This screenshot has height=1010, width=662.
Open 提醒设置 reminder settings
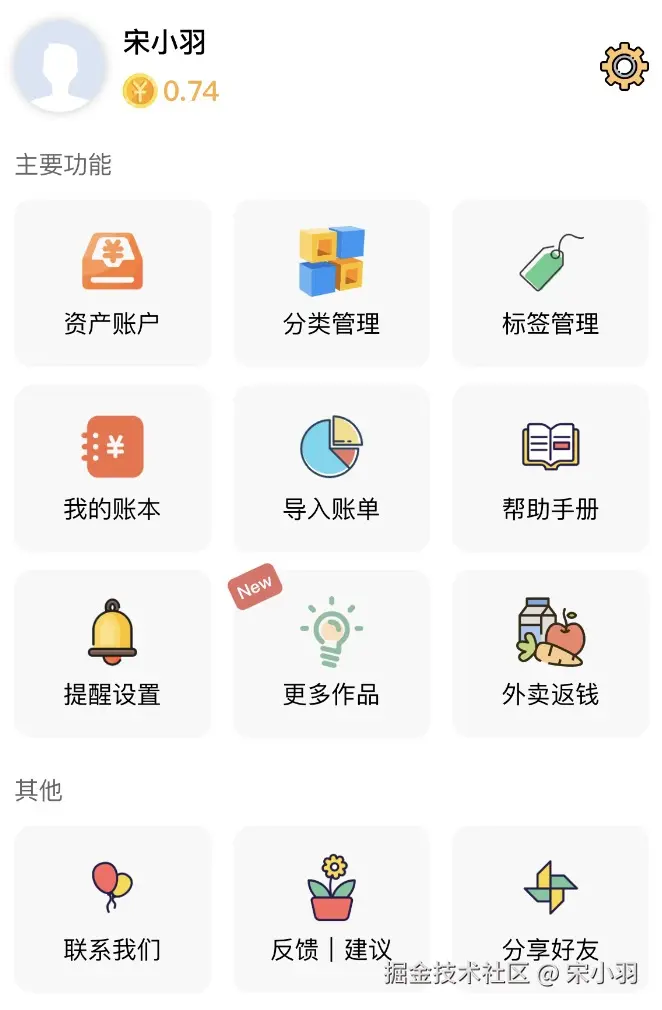(x=112, y=653)
